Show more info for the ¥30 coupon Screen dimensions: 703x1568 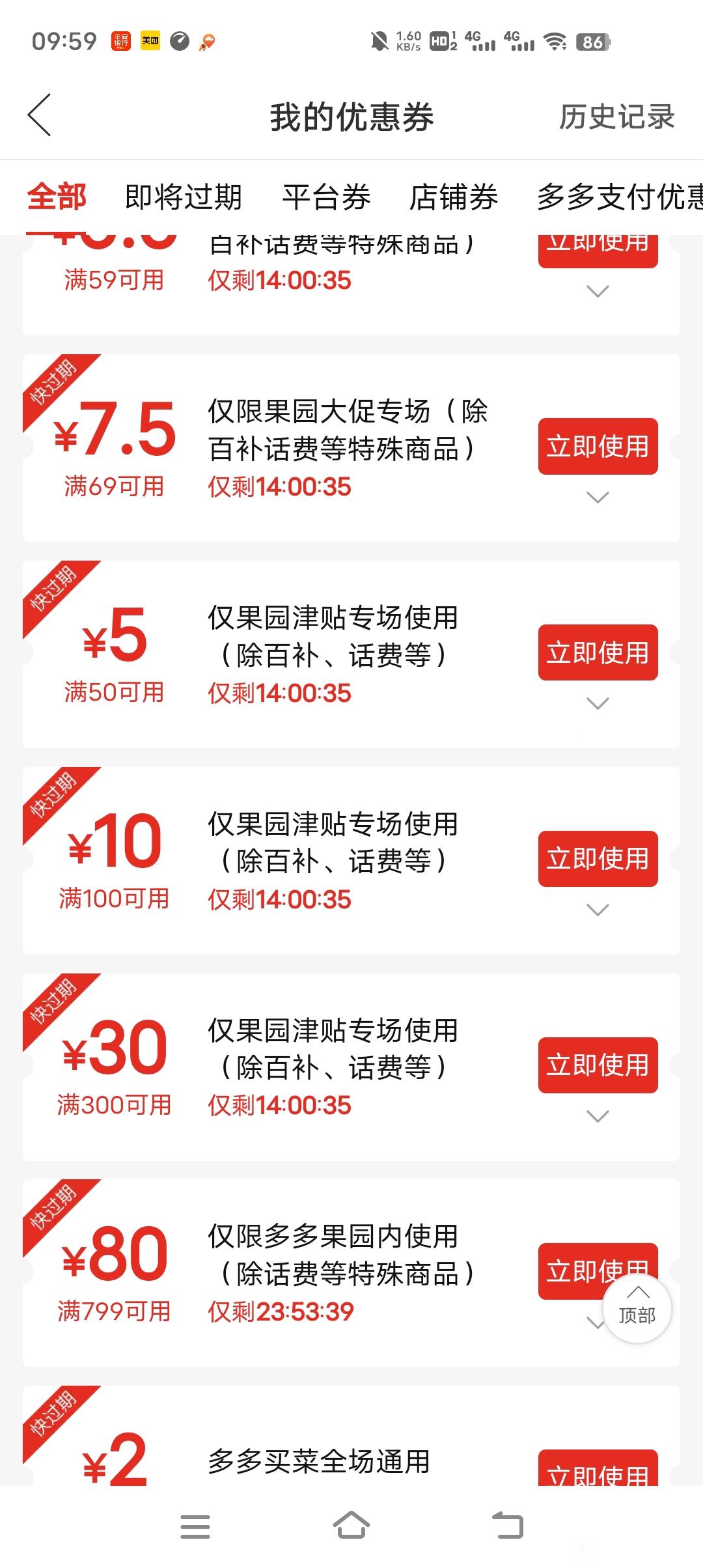pos(598,1116)
